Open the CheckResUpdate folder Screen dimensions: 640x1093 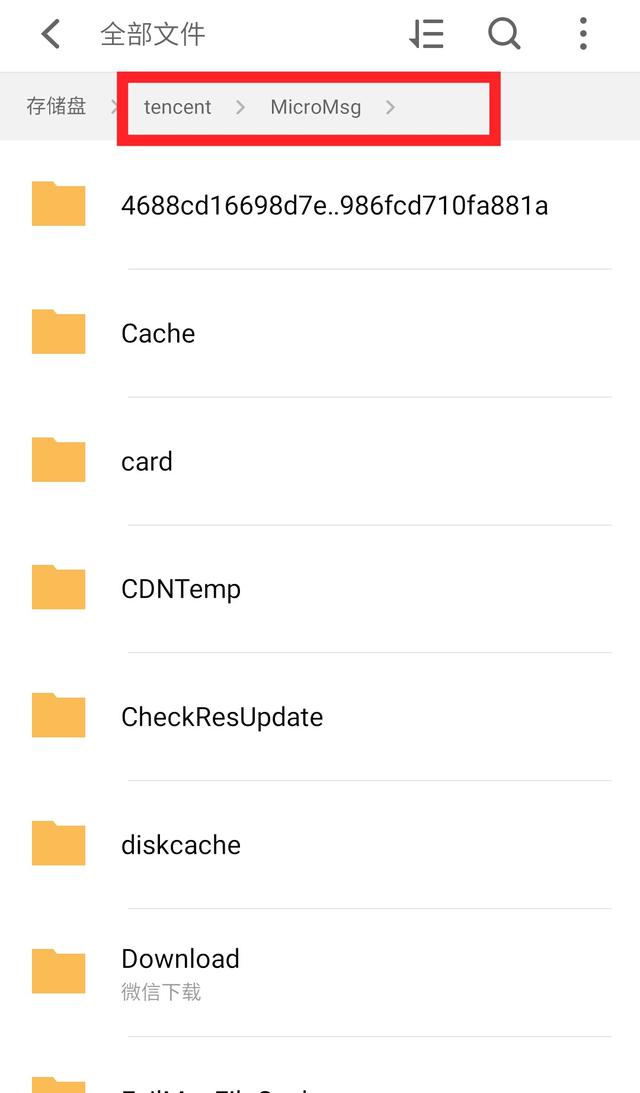click(x=222, y=717)
